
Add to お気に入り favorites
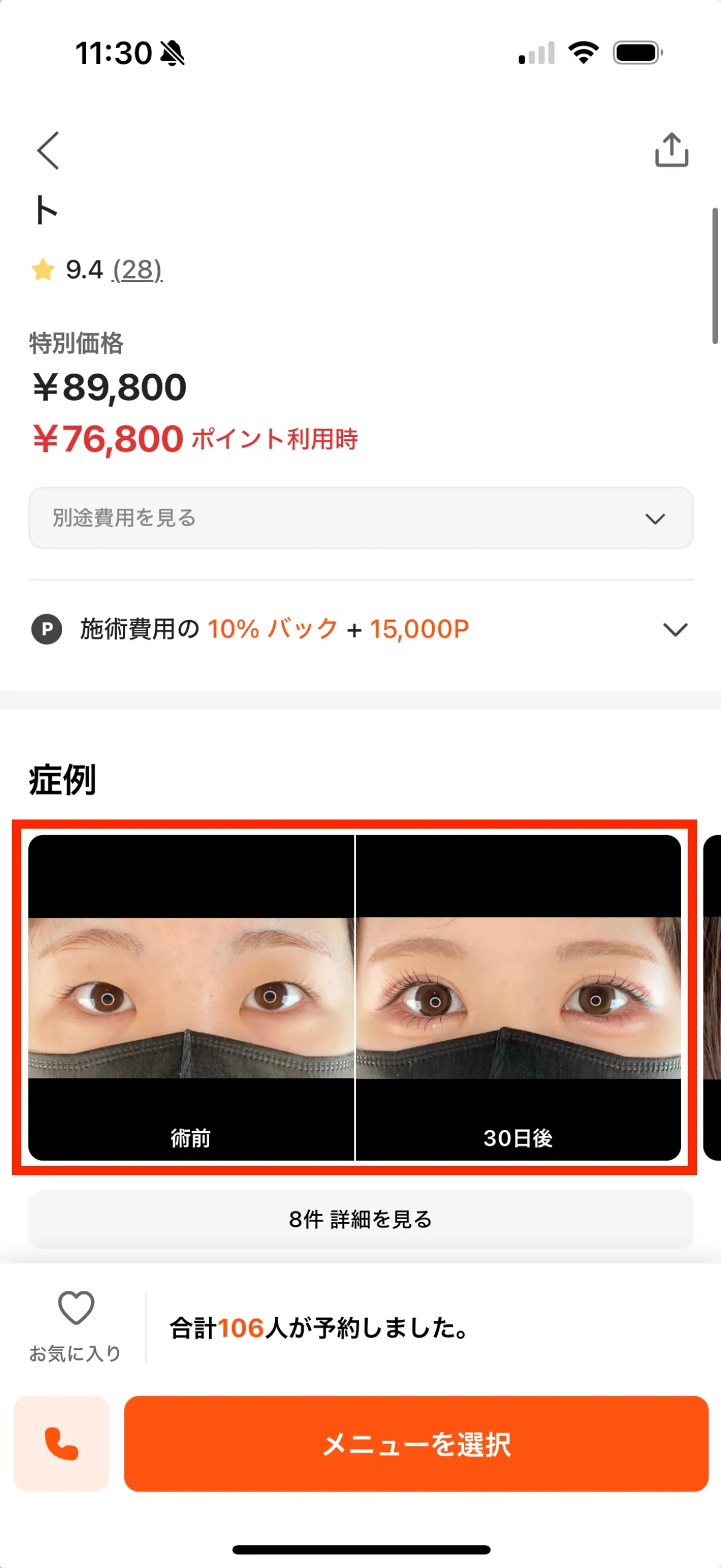pos(76,1325)
